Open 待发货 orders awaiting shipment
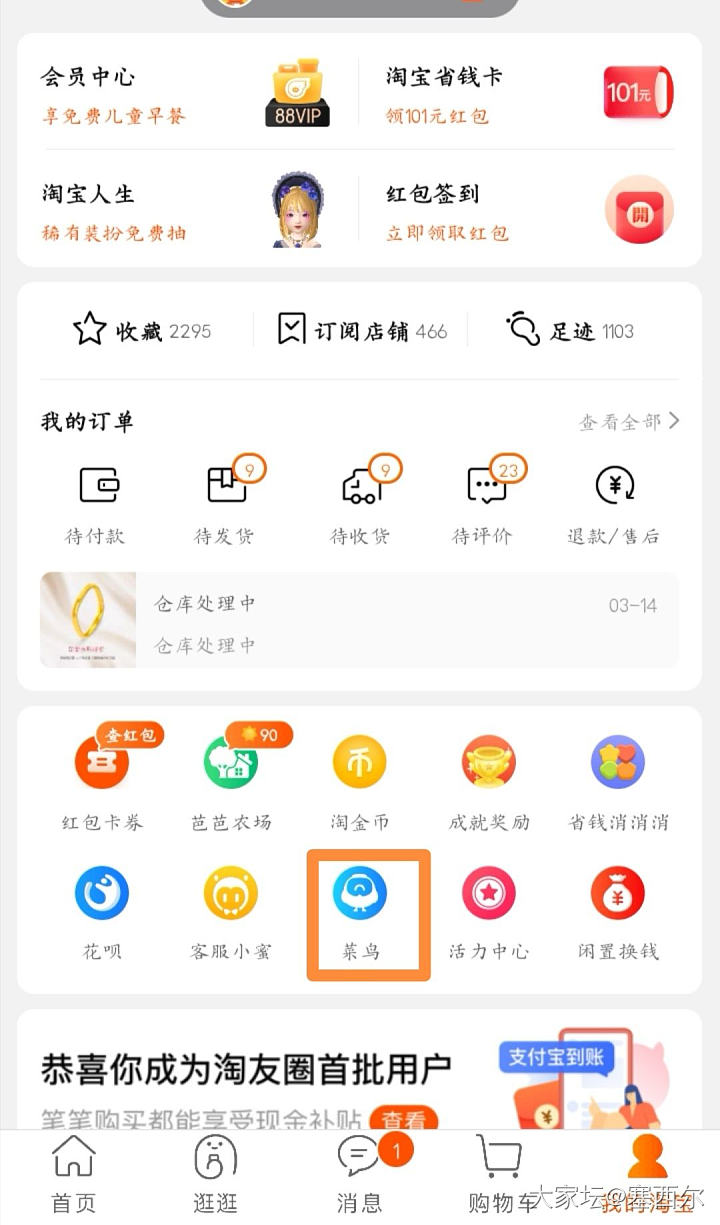The height and width of the screenshot is (1225, 720). point(226,504)
